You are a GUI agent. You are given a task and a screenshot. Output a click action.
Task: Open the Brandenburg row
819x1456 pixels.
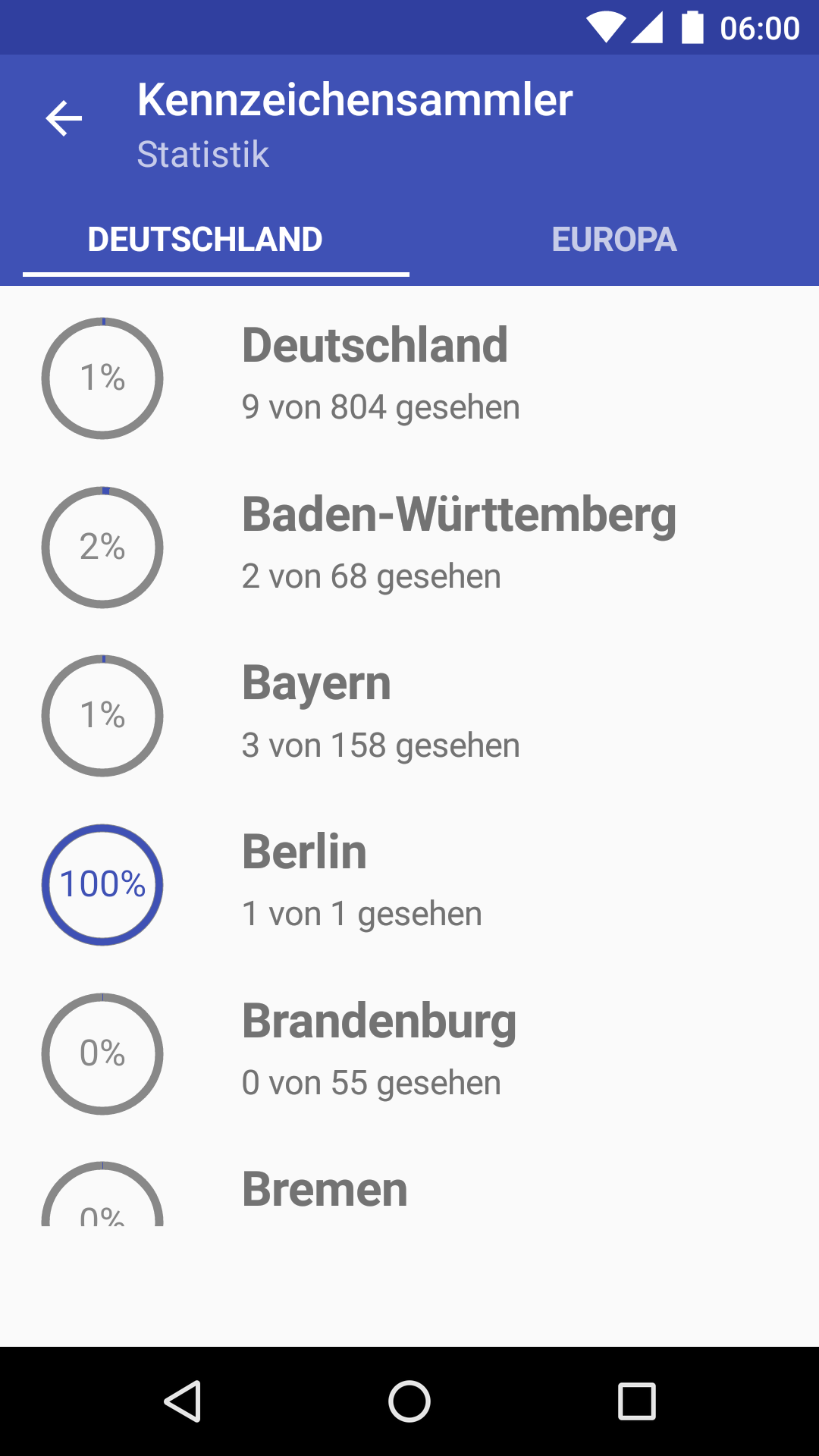tap(409, 1054)
